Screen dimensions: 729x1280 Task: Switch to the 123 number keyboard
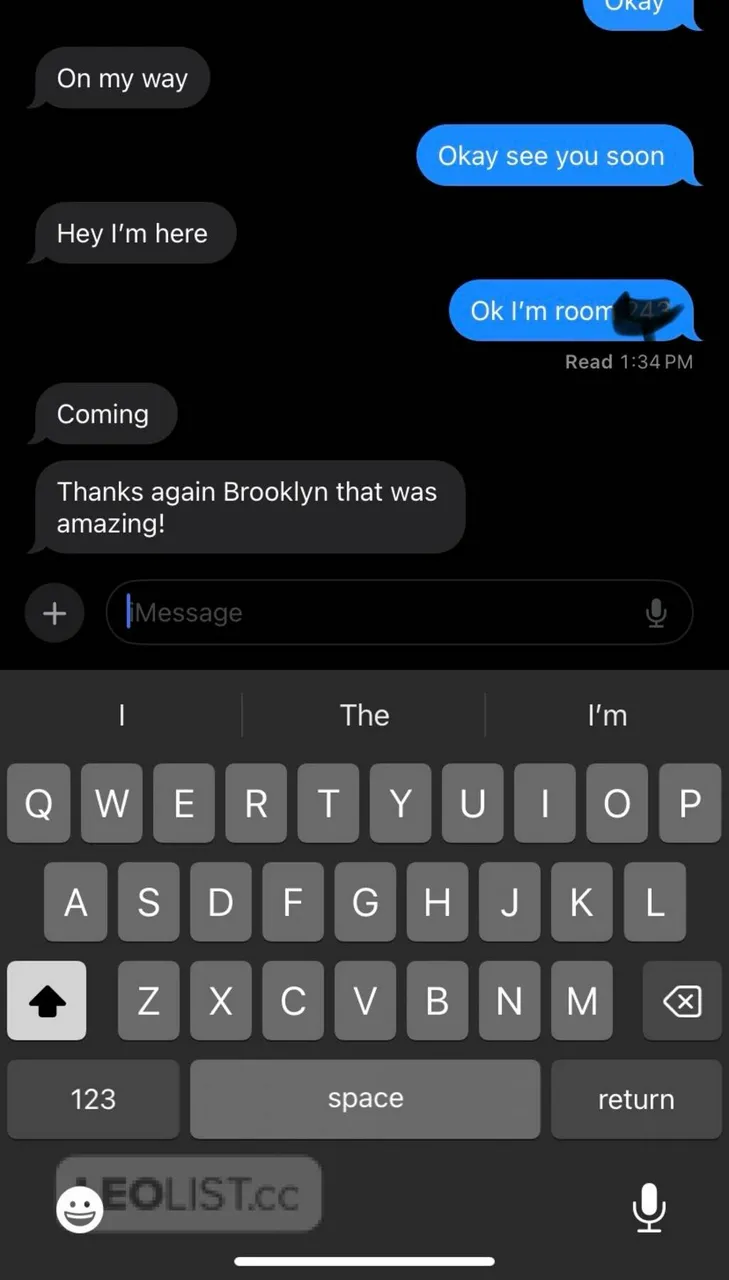(x=93, y=1099)
